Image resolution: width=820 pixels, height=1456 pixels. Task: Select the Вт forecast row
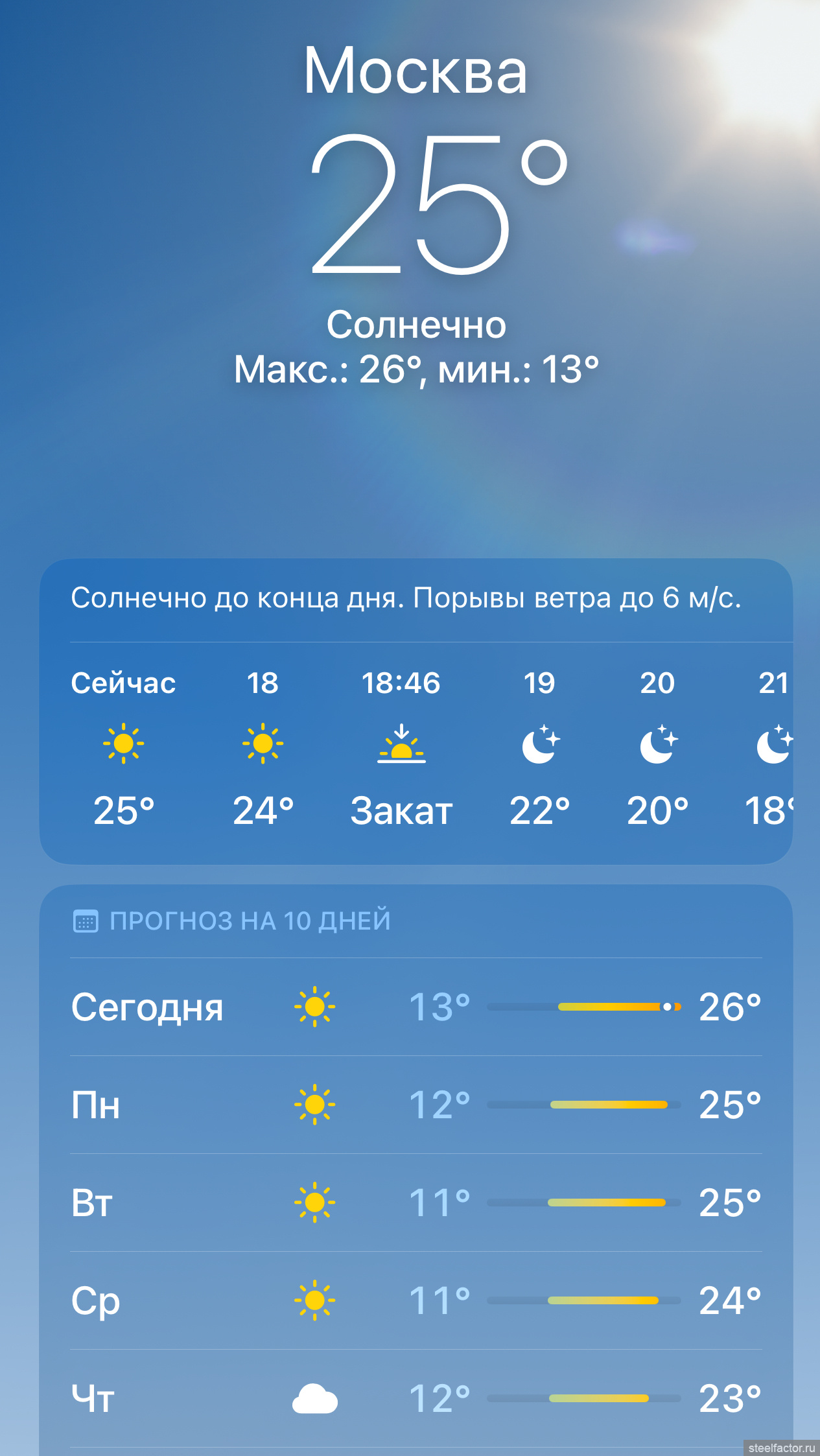tap(415, 1203)
